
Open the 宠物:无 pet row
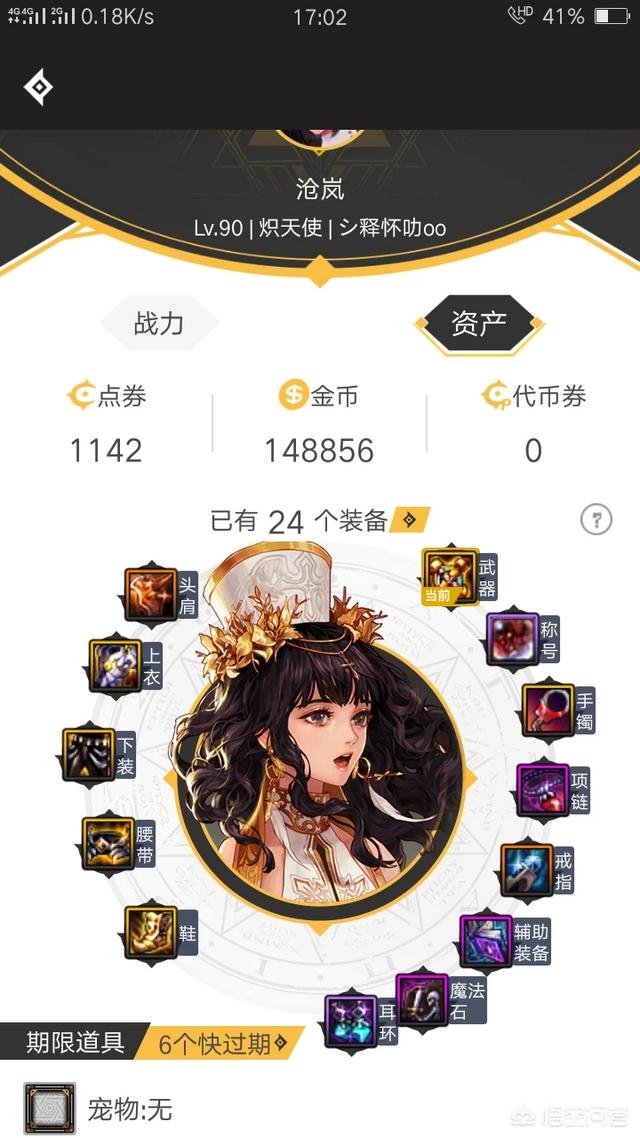130,1108
